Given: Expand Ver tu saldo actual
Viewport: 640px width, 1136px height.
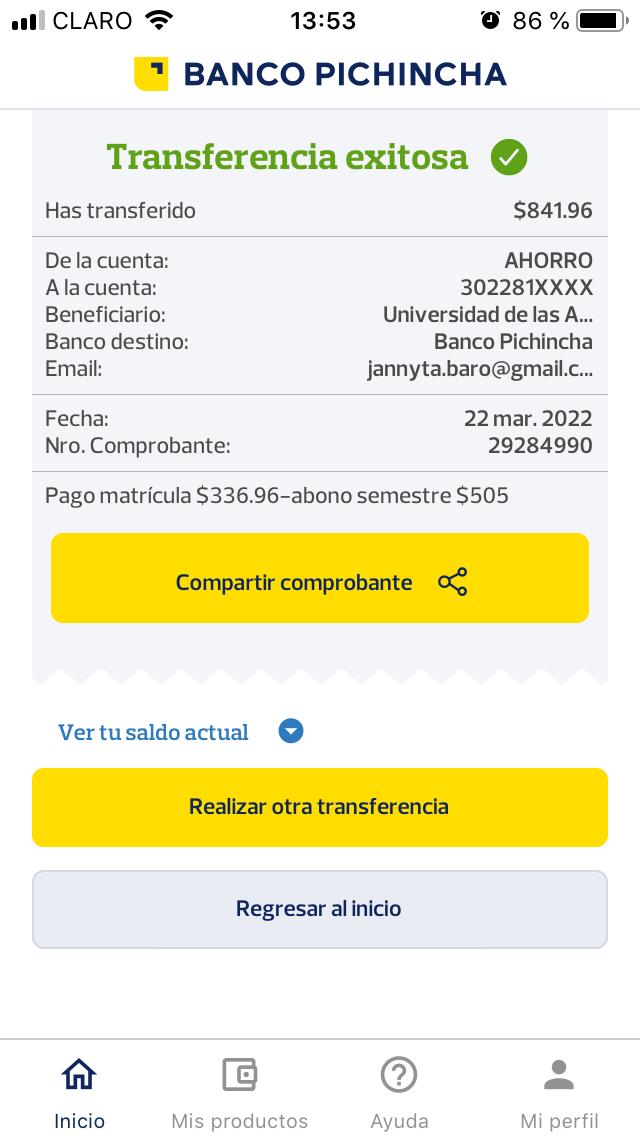Looking at the screenshot, I should tap(180, 732).
